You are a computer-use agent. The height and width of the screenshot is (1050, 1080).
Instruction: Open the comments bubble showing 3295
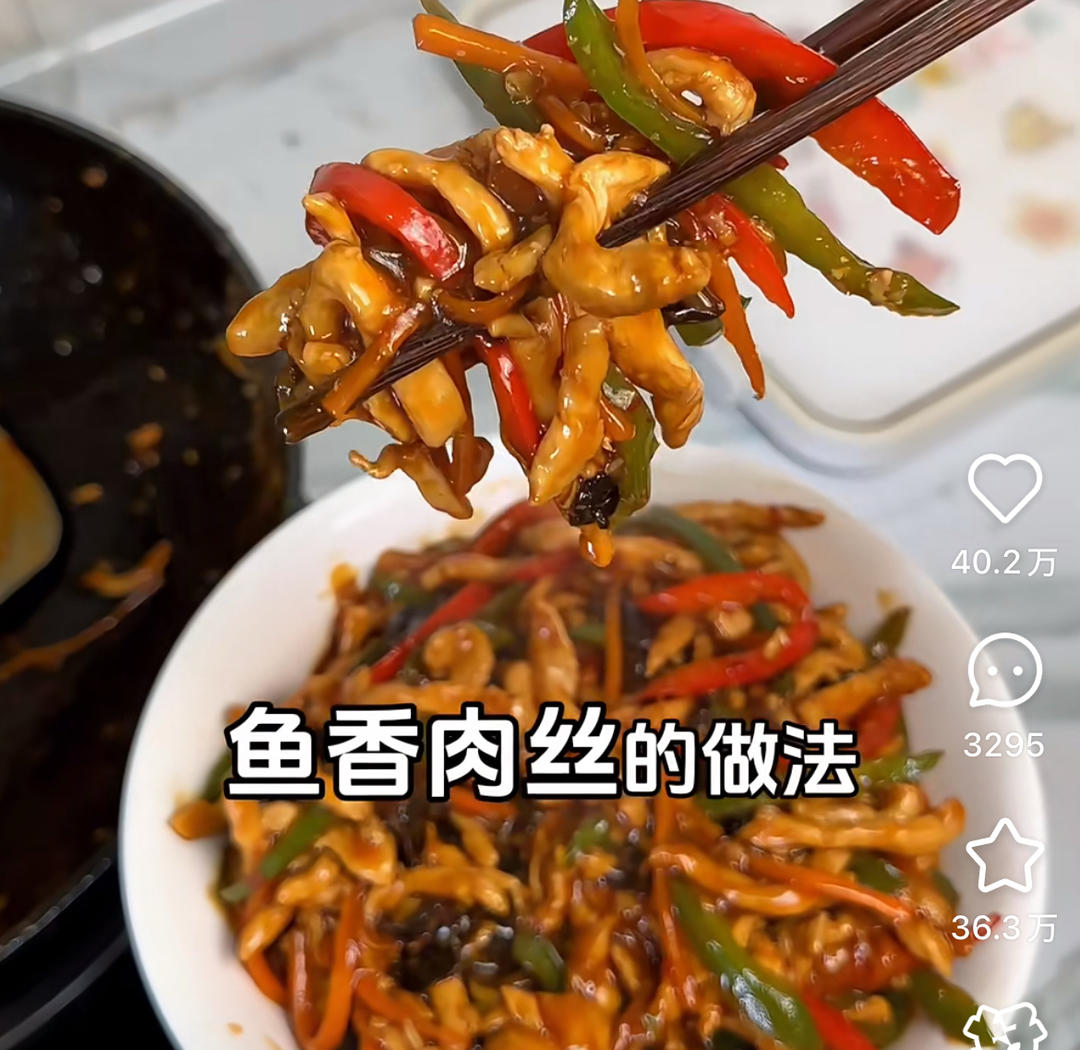point(1004,671)
